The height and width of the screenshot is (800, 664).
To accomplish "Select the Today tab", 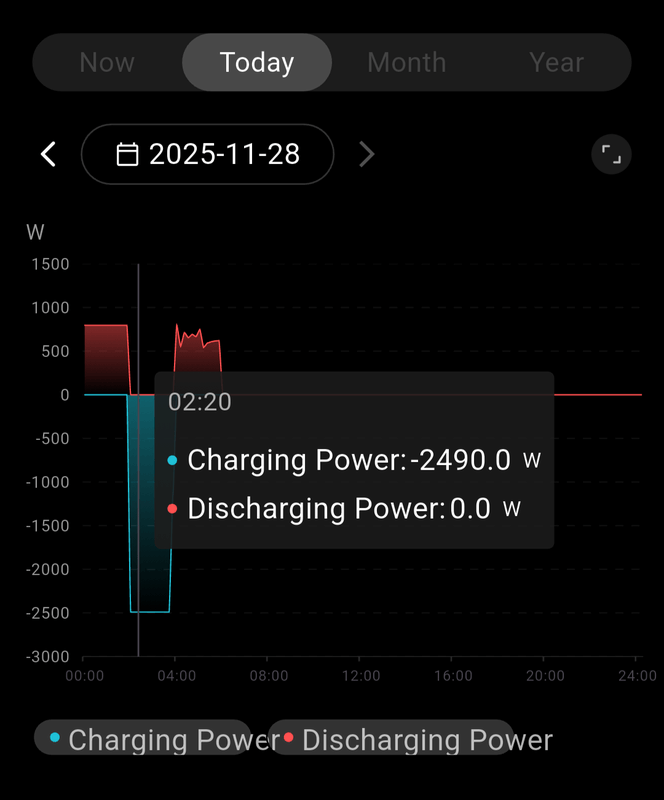I will point(257,62).
